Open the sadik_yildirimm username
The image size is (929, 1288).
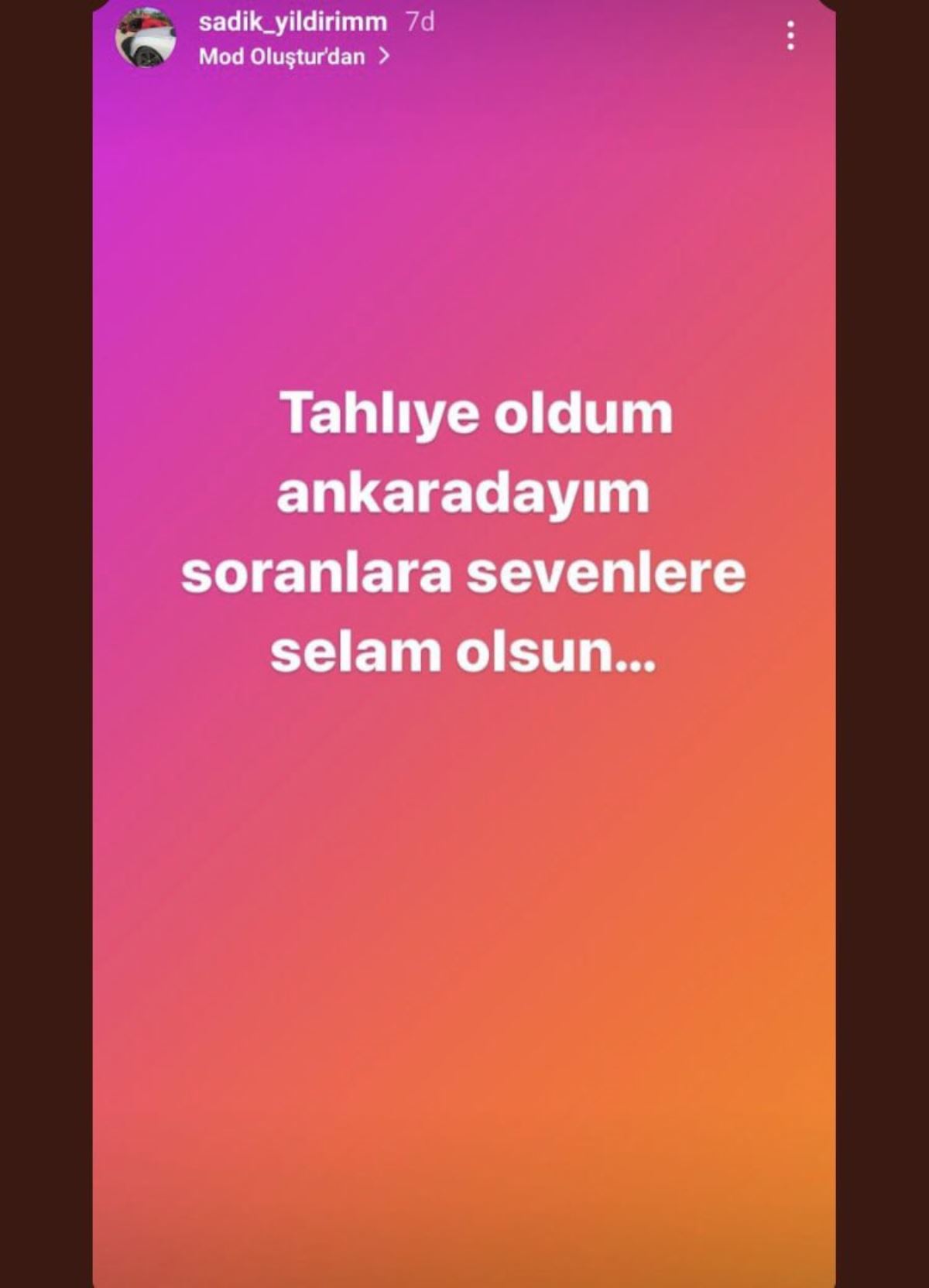[x=293, y=22]
